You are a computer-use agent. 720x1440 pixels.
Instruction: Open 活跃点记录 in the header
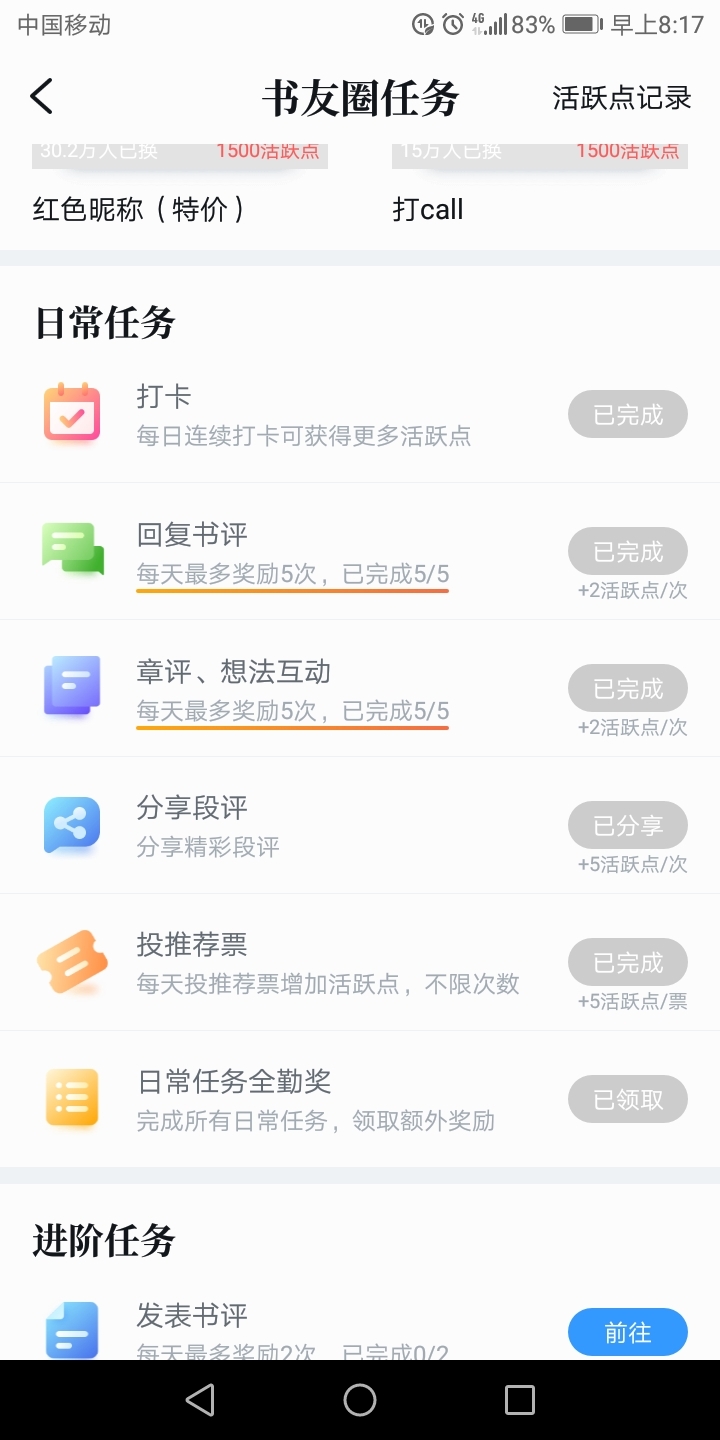(x=622, y=98)
